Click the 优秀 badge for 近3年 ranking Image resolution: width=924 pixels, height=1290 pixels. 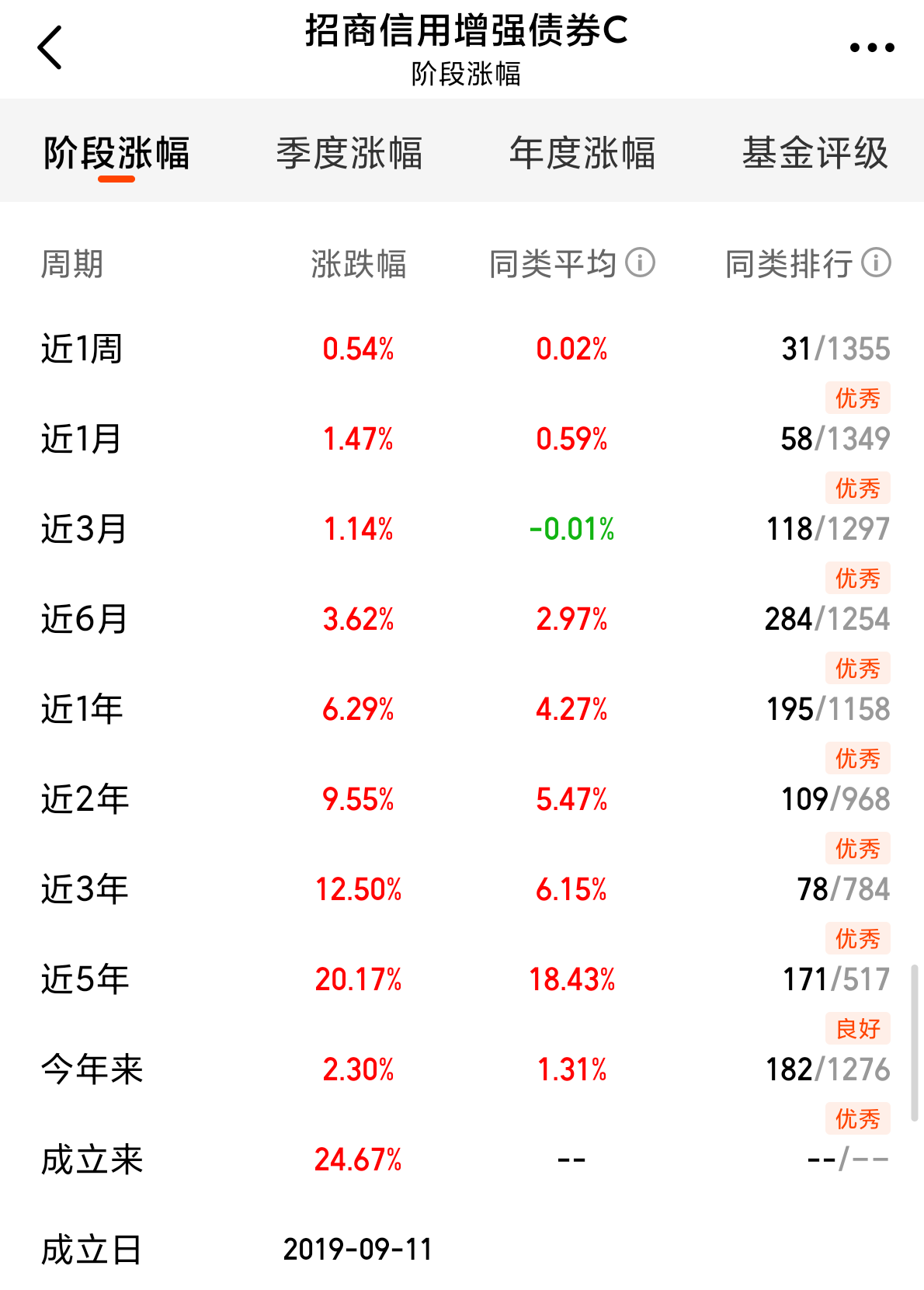tap(856, 939)
